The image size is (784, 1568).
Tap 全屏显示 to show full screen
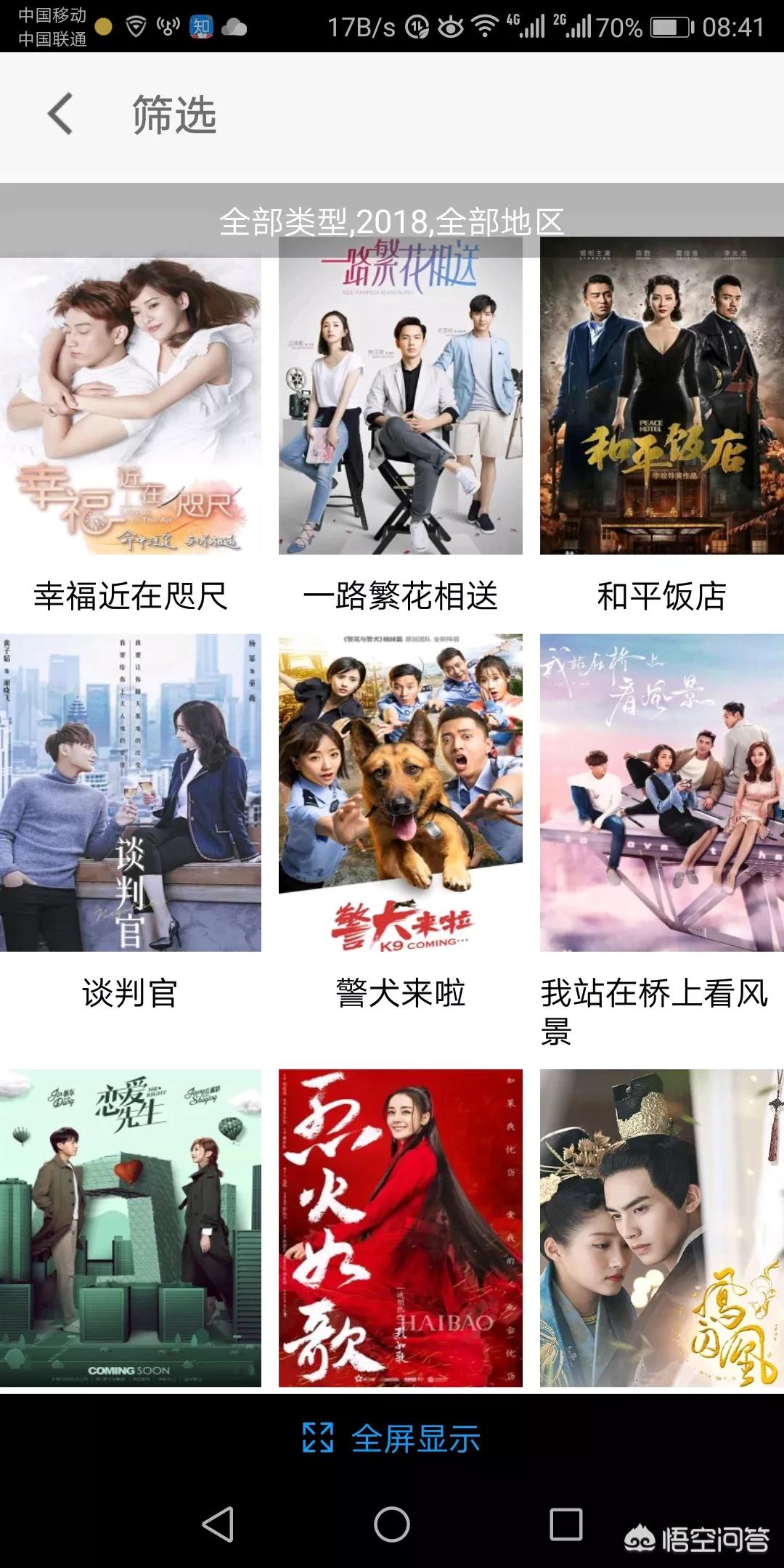click(x=392, y=1437)
